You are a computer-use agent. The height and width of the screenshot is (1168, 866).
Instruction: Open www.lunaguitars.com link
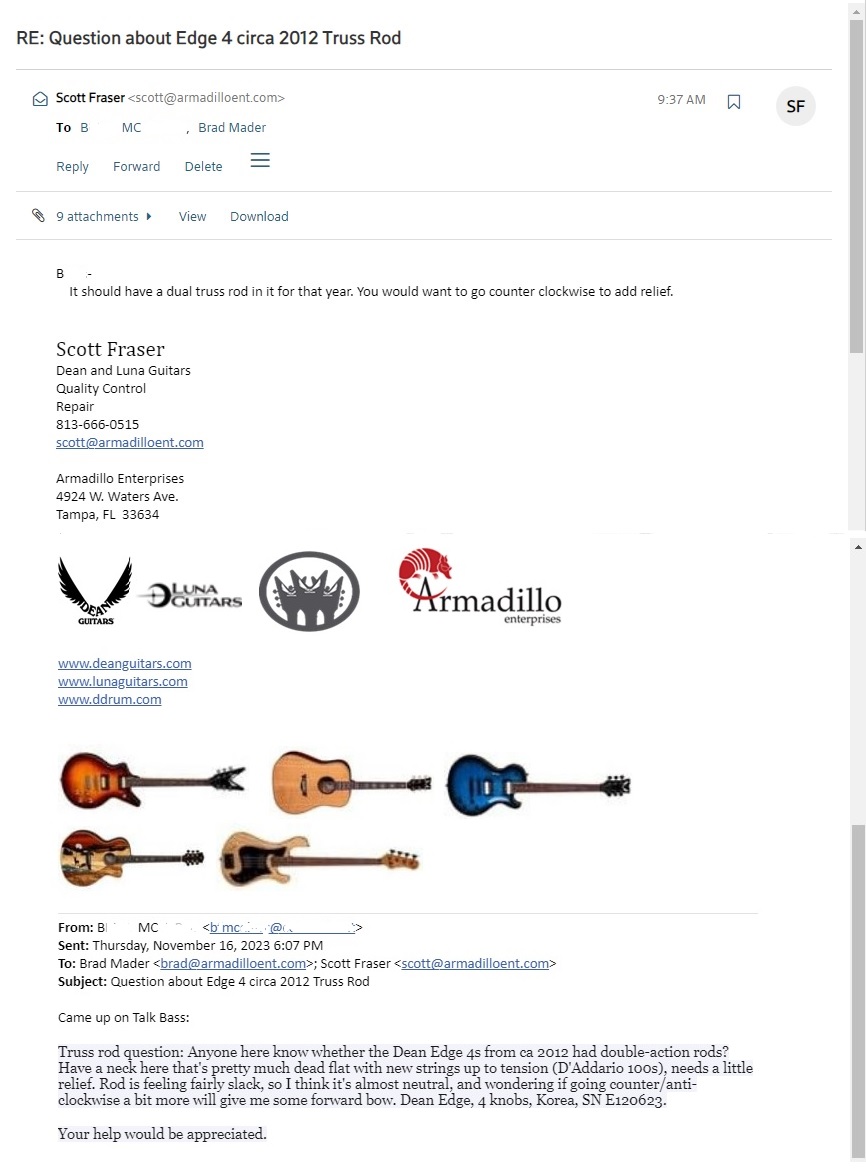123,682
